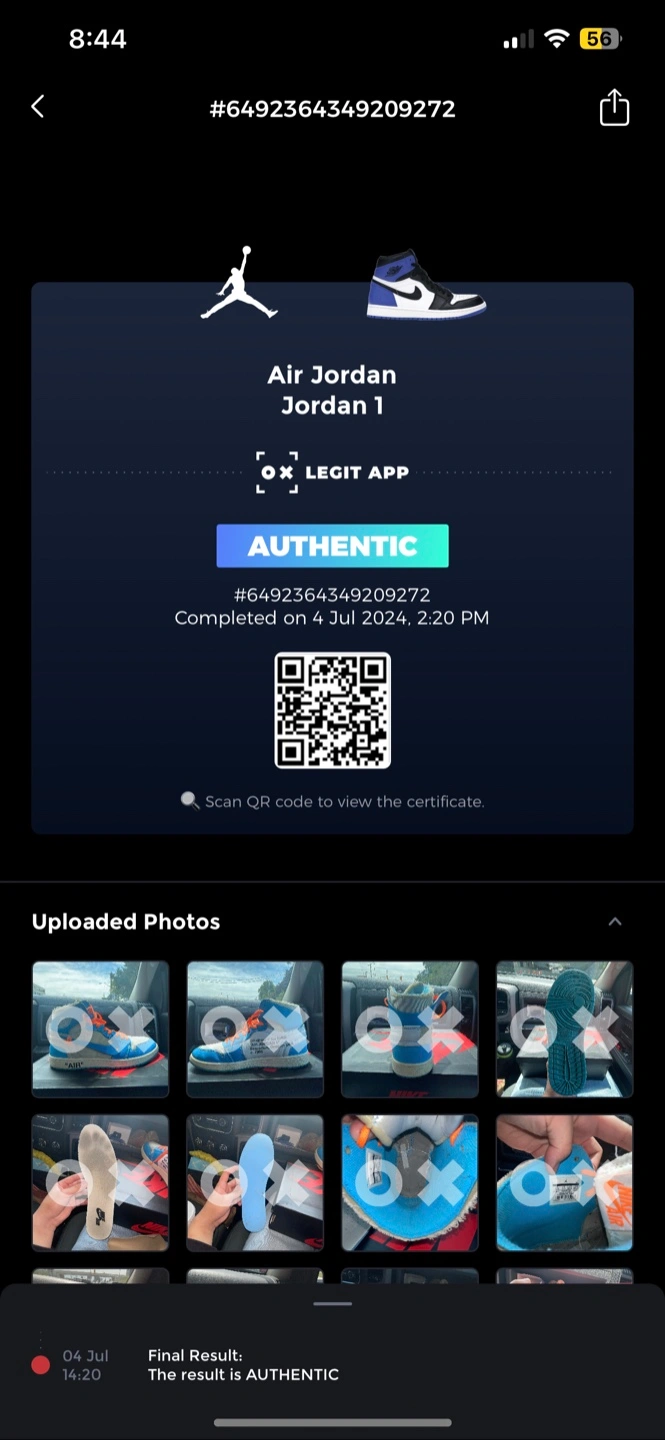Image resolution: width=665 pixels, height=1440 pixels.
Task: View the uploaded photo of the white insole
Action: tap(100, 1183)
